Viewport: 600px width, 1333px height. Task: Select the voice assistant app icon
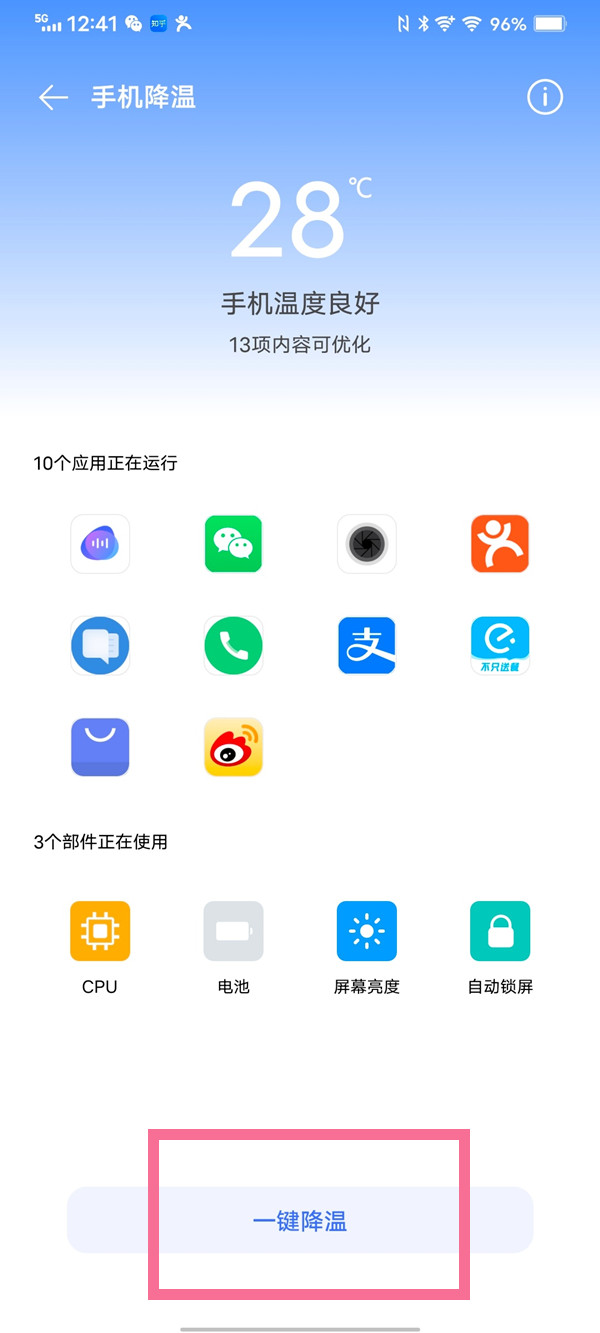(x=100, y=544)
